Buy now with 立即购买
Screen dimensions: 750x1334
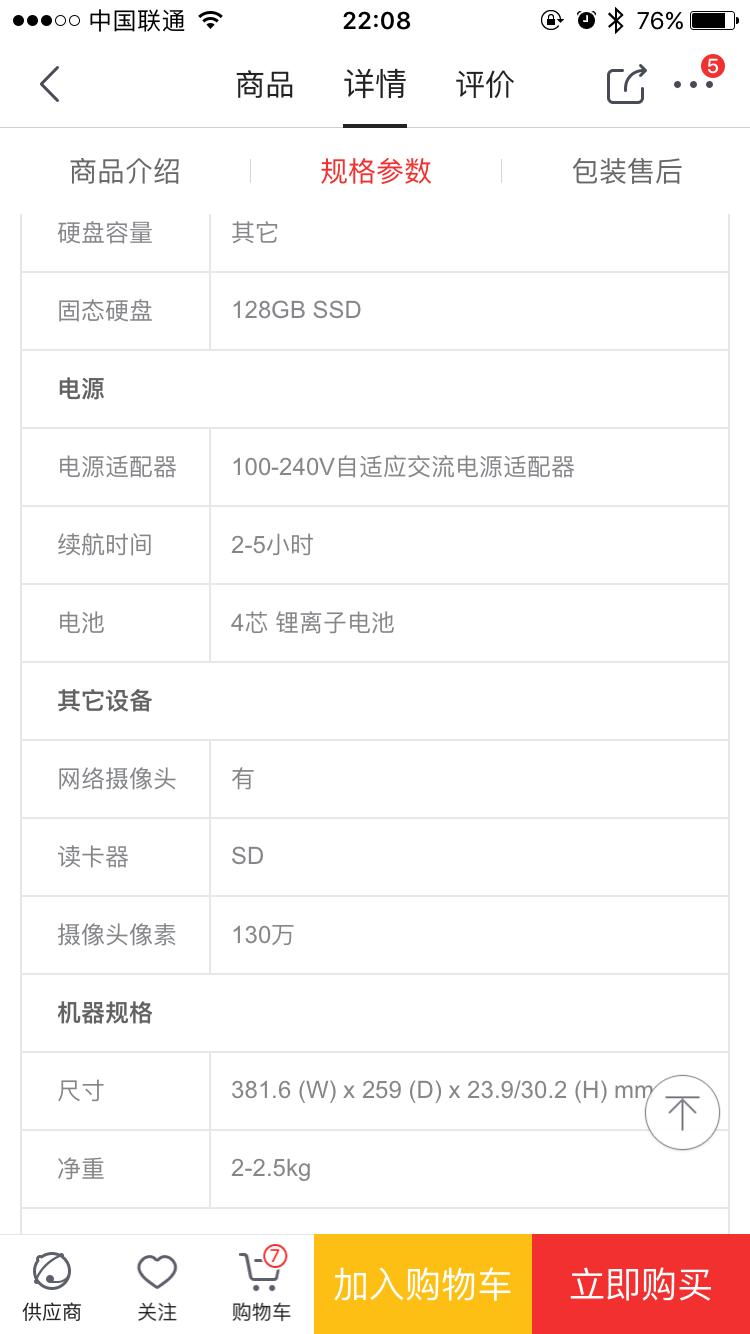point(641,1285)
